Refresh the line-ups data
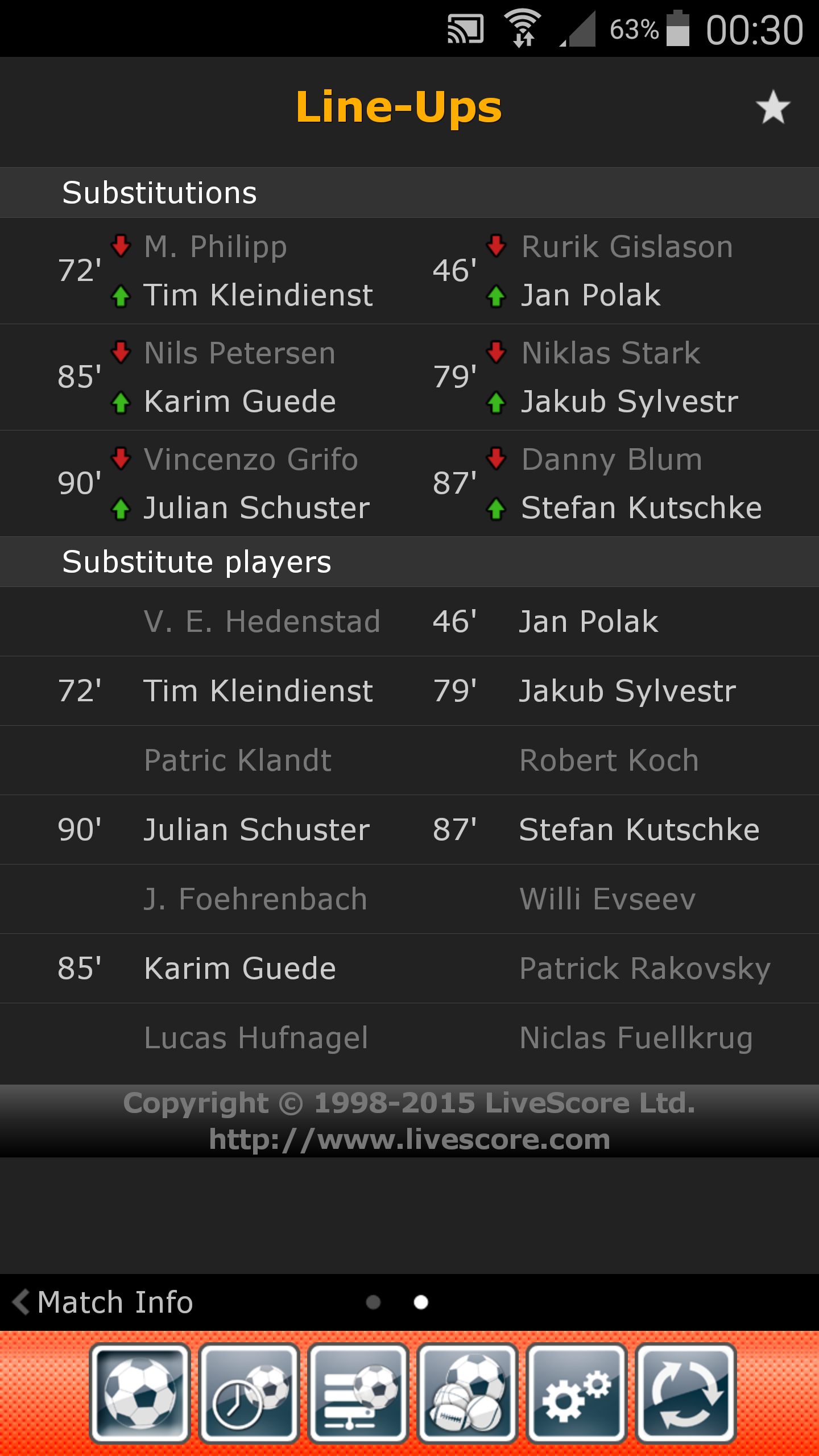Viewport: 819px width, 1456px height. (x=685, y=1393)
